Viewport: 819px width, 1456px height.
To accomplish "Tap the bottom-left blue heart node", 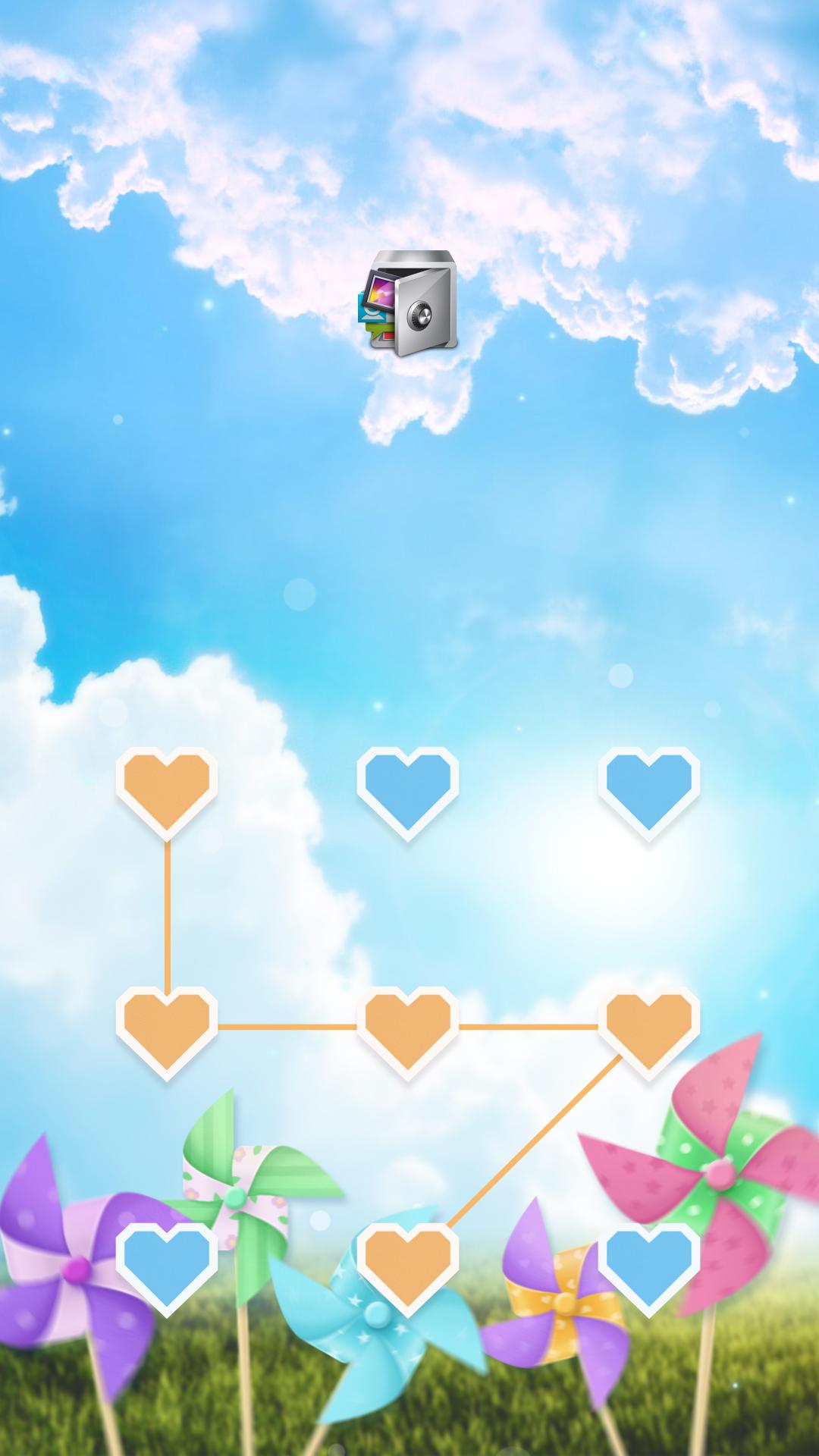I will point(167,1269).
